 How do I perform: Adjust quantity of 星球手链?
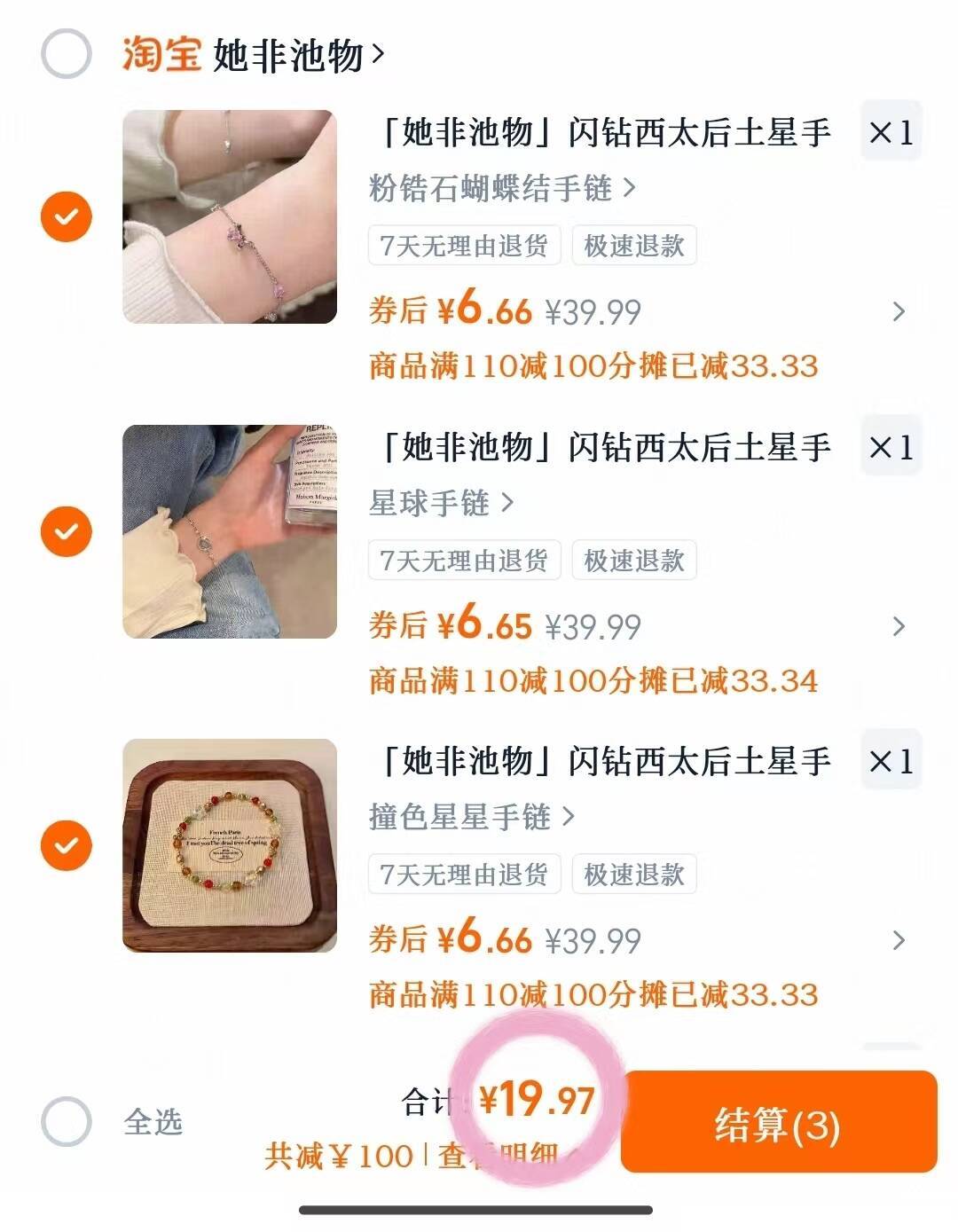click(891, 447)
